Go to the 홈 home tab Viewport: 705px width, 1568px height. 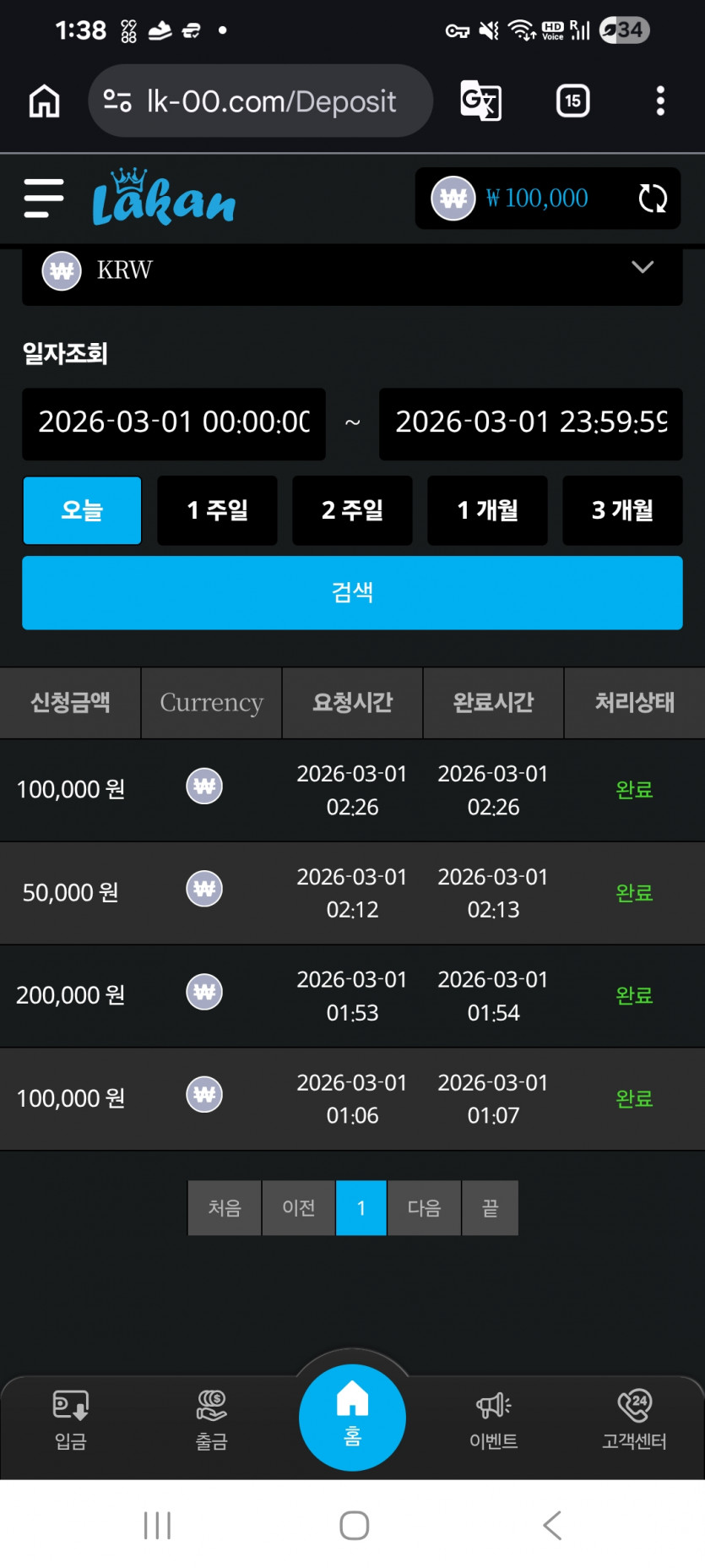tap(352, 1418)
